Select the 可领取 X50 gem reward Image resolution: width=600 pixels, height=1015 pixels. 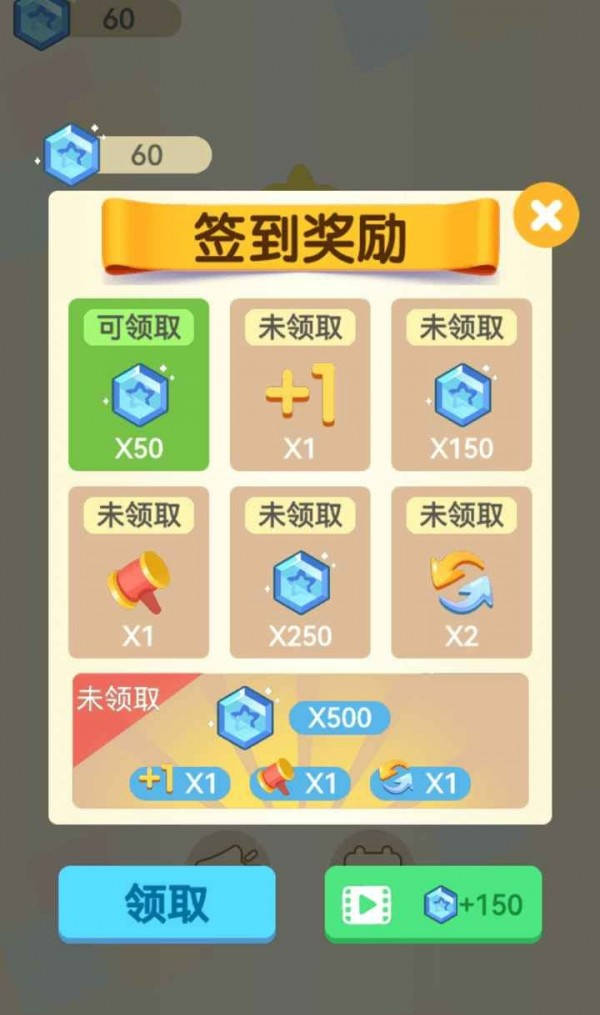[x=138, y=385]
